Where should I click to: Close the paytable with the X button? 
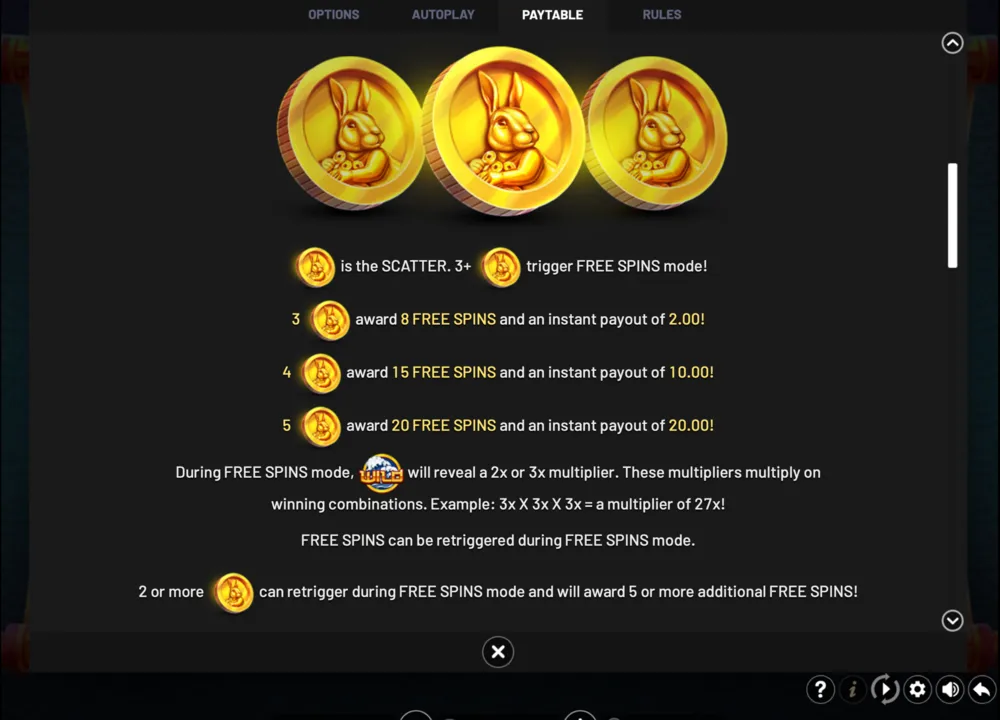(x=498, y=652)
